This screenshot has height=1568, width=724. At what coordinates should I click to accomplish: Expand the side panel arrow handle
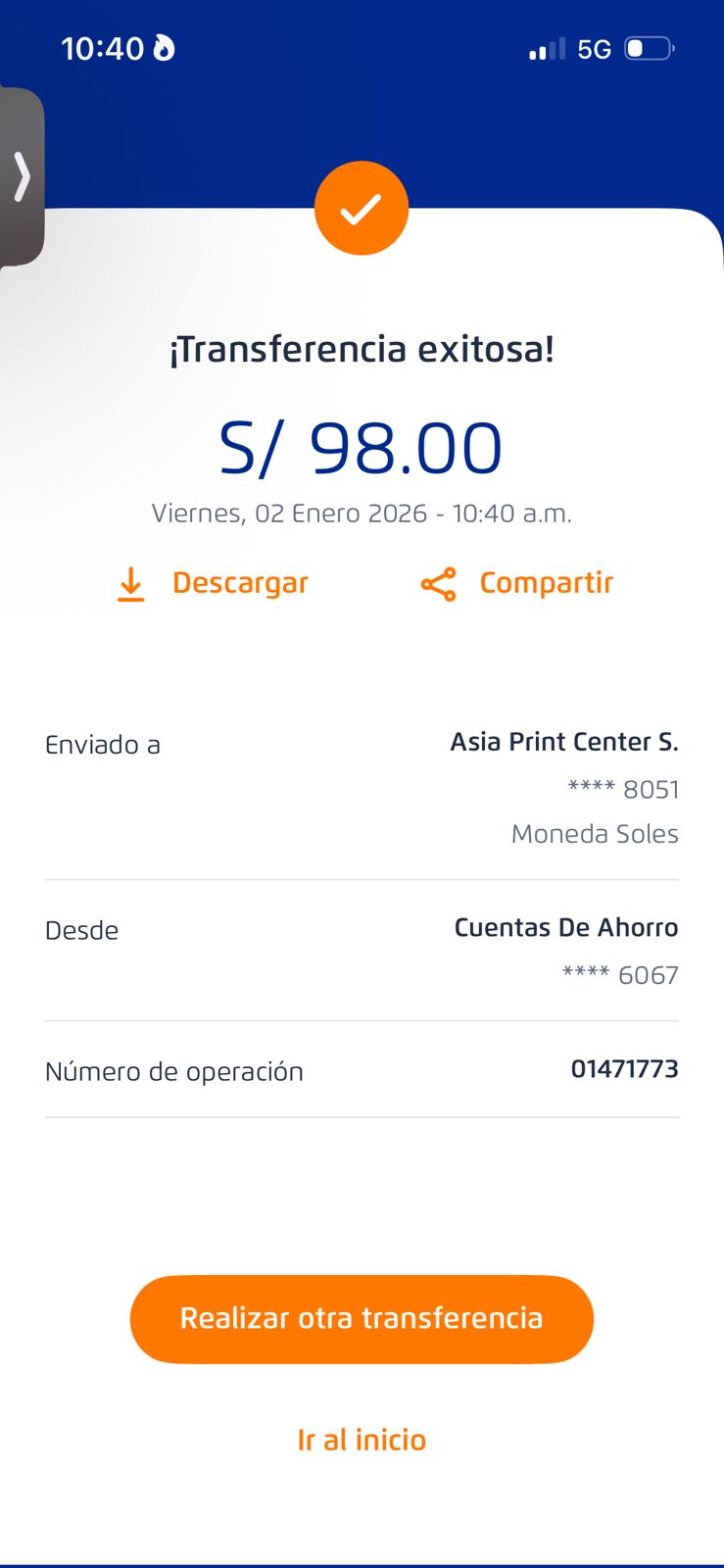(22, 177)
